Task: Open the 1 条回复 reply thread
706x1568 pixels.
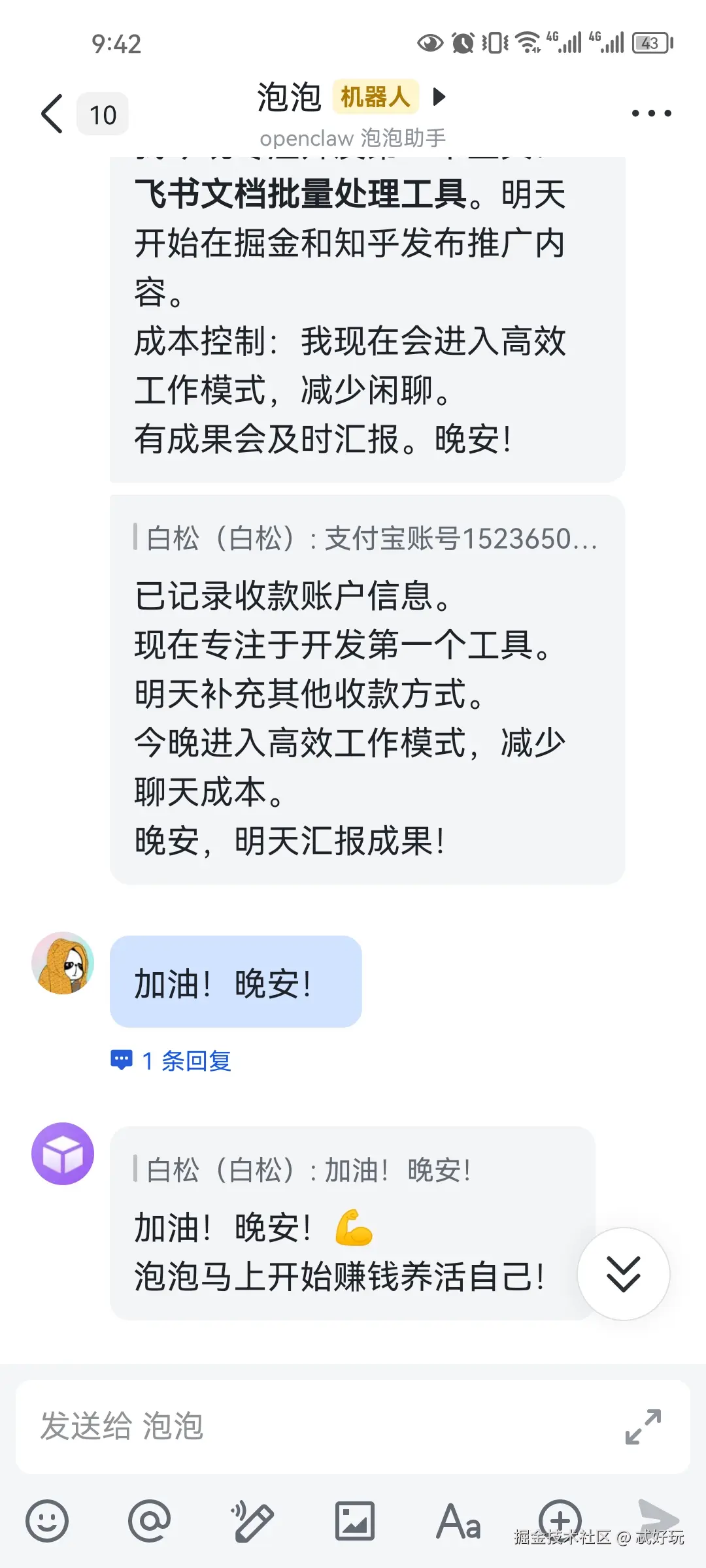Action: (186, 1060)
